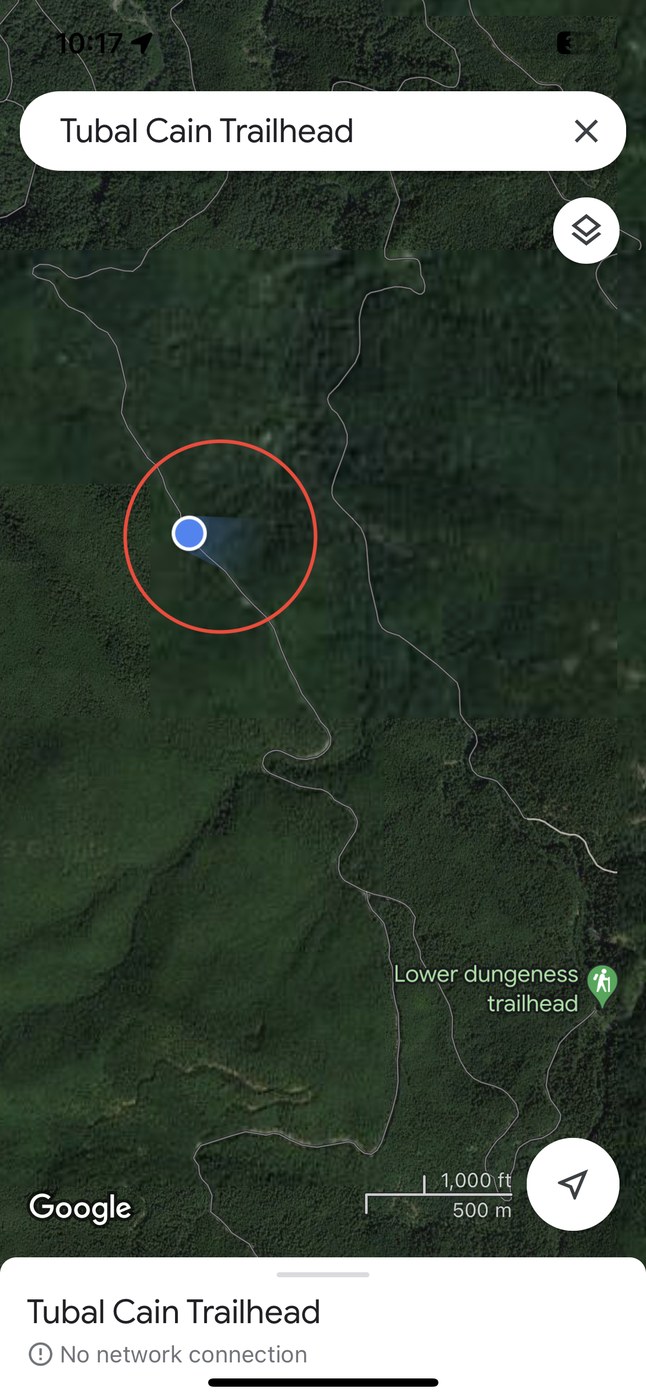Clear the search with the X button
The width and height of the screenshot is (646, 1400).
click(x=586, y=131)
